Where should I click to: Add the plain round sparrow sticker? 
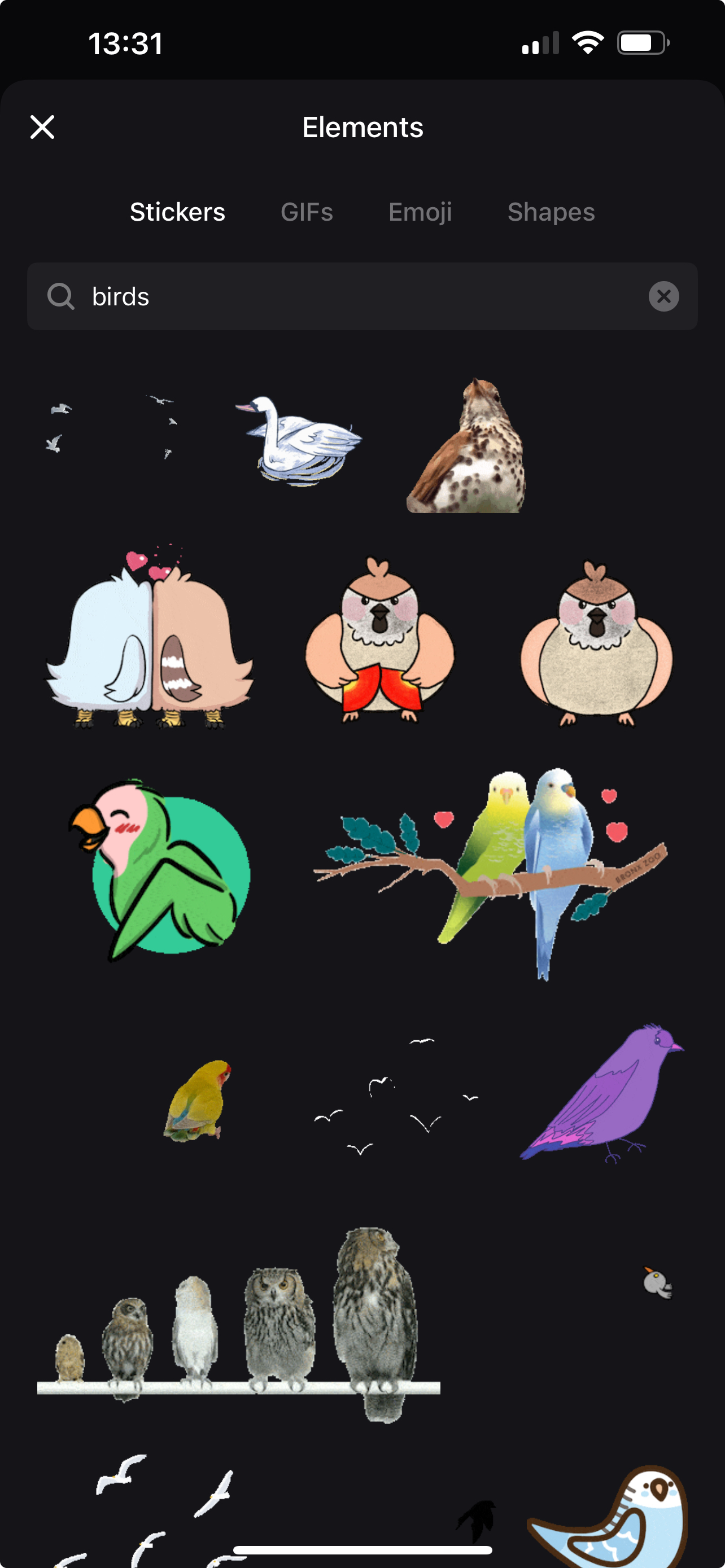tap(597, 645)
